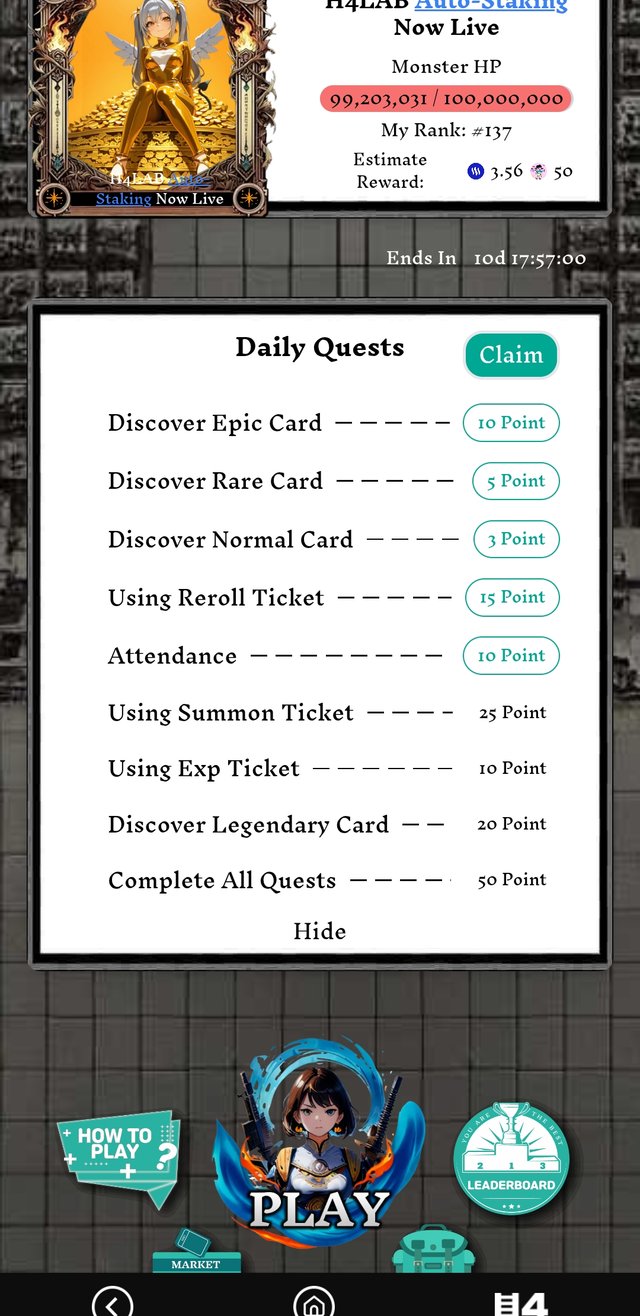This screenshot has height=1316, width=640.
Task: Open the Market
Action: click(196, 1253)
